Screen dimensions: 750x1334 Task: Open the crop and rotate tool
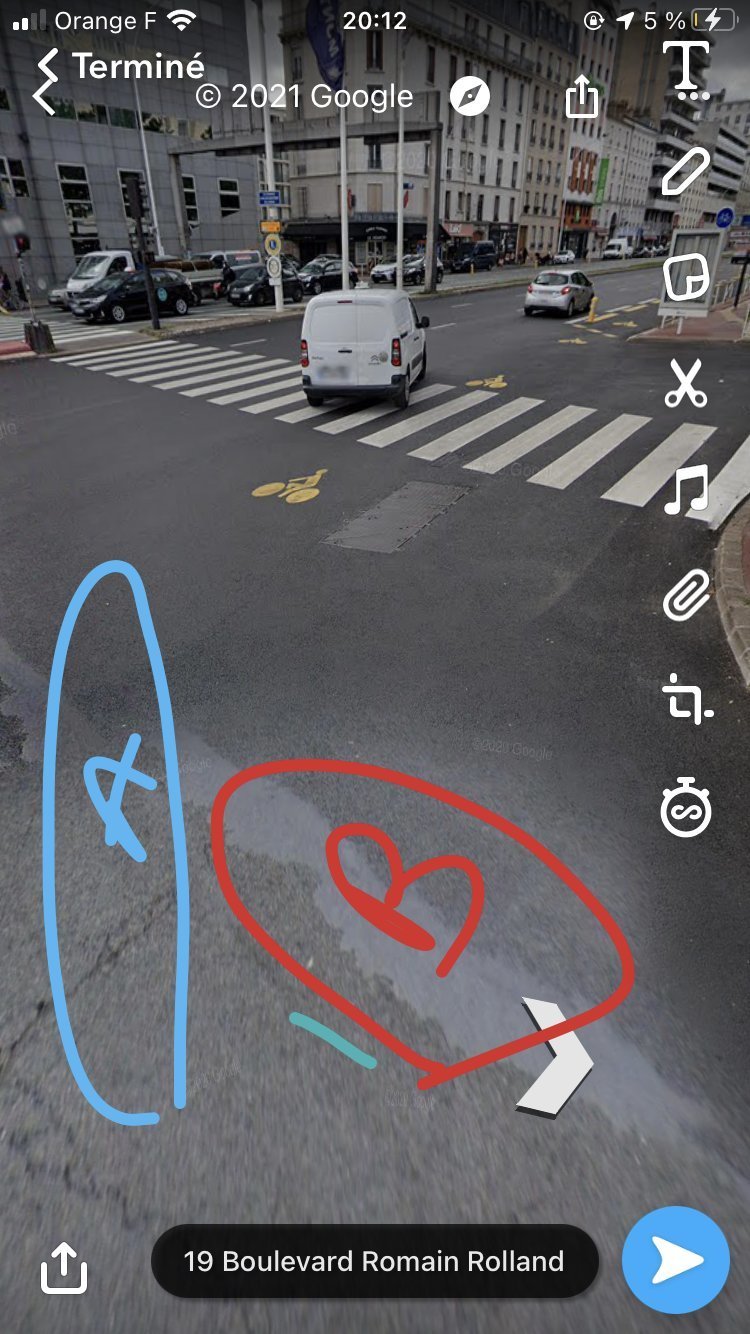pyautogui.click(x=687, y=699)
